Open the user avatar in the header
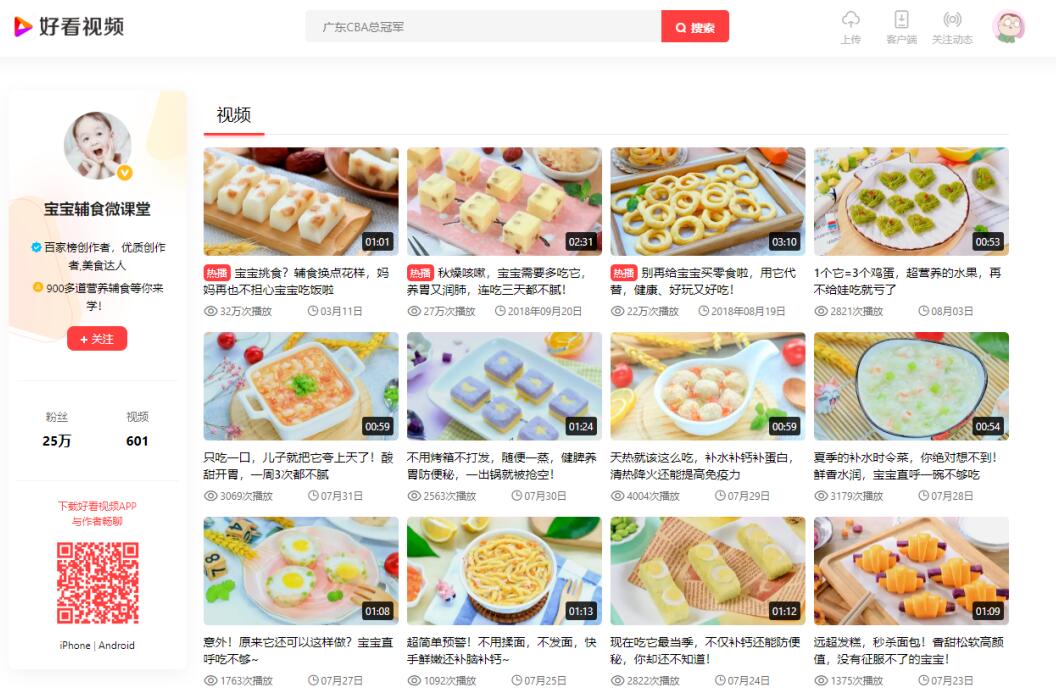Image resolution: width=1056 pixels, height=690 pixels. point(1008,27)
